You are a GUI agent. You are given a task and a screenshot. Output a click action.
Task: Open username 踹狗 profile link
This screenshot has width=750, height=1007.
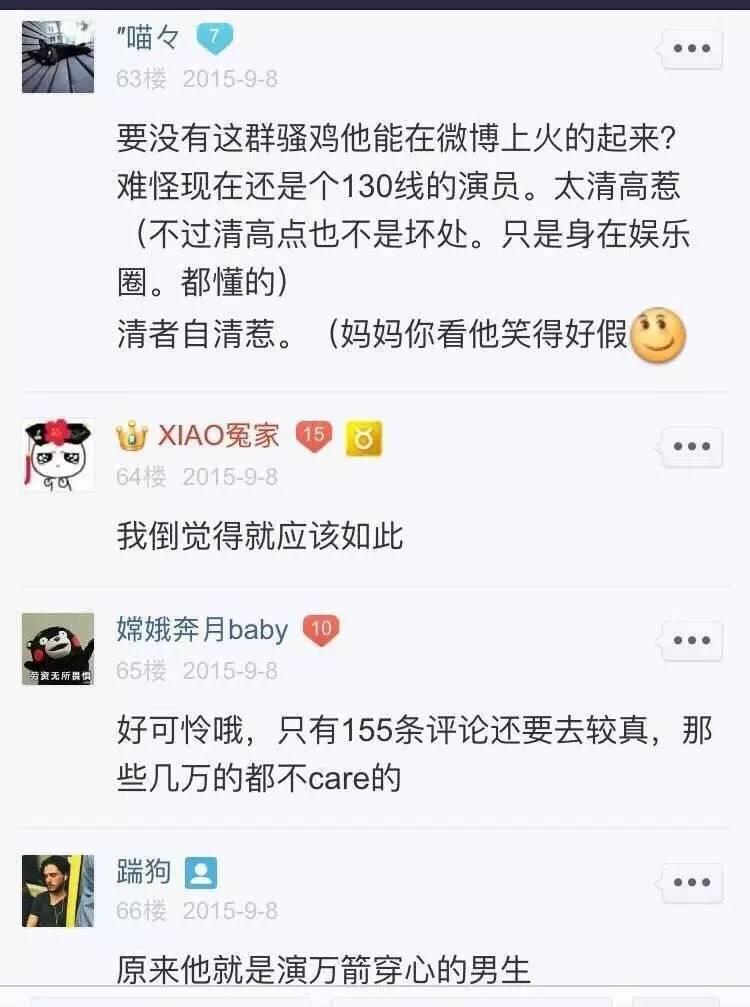click(144, 872)
